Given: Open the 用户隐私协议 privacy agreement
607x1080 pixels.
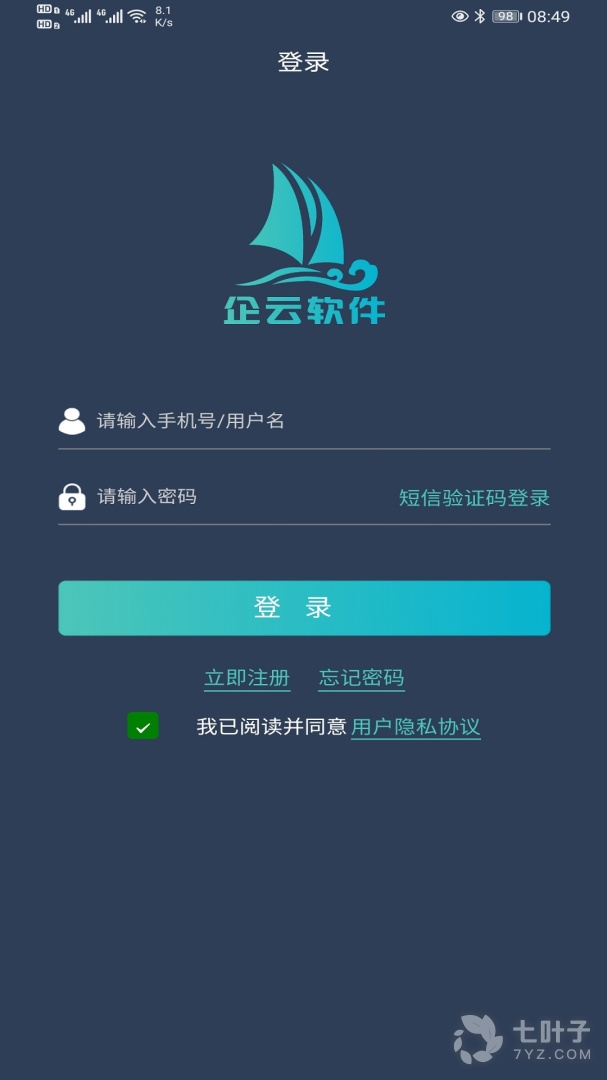Looking at the screenshot, I should point(415,727).
